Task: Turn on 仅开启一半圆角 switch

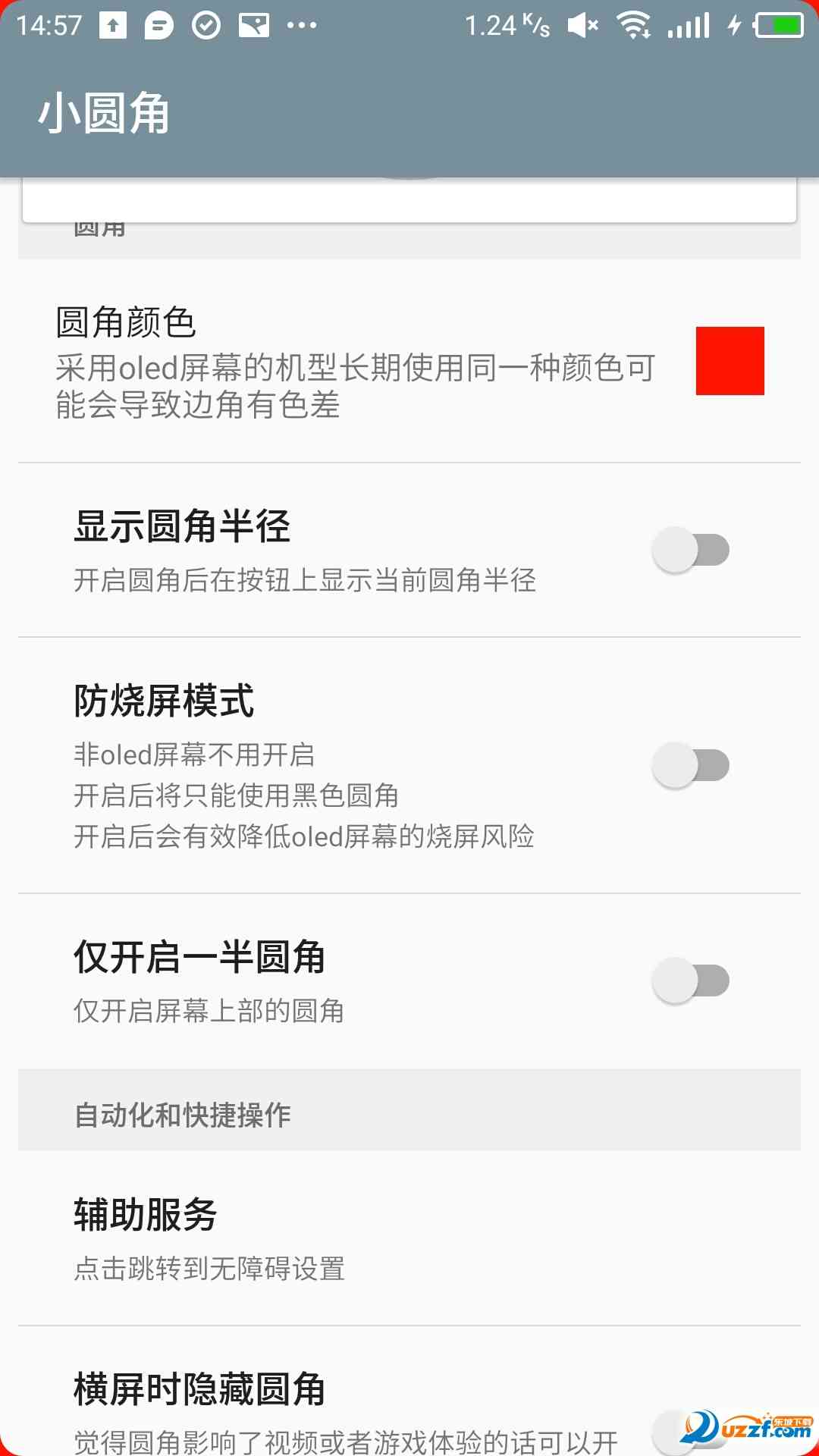Action: 690,981
